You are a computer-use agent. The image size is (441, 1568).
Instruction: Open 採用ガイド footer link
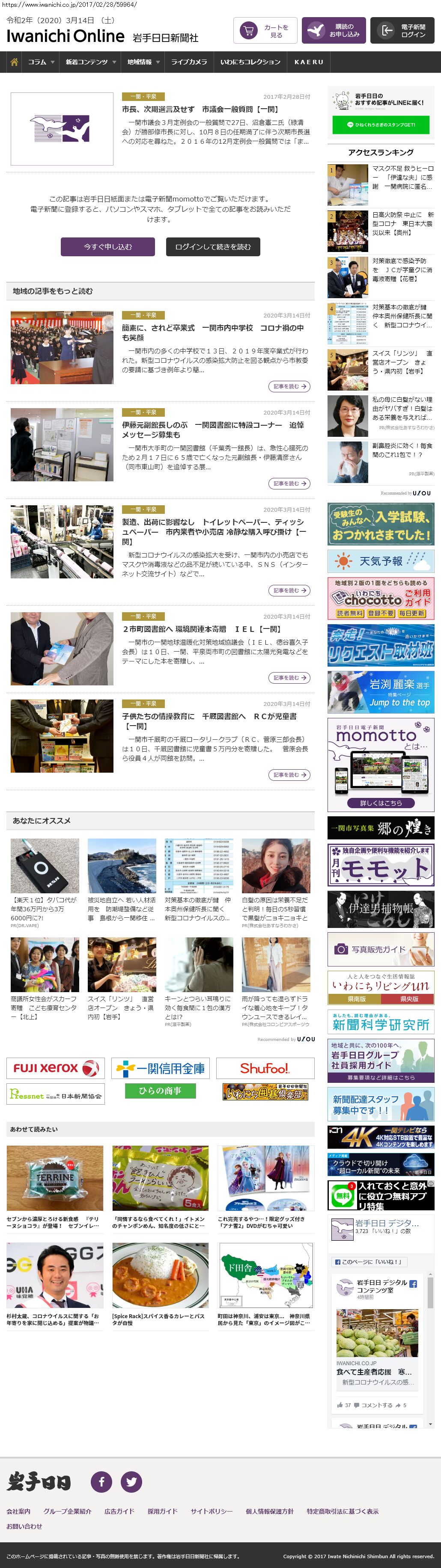tap(162, 1511)
